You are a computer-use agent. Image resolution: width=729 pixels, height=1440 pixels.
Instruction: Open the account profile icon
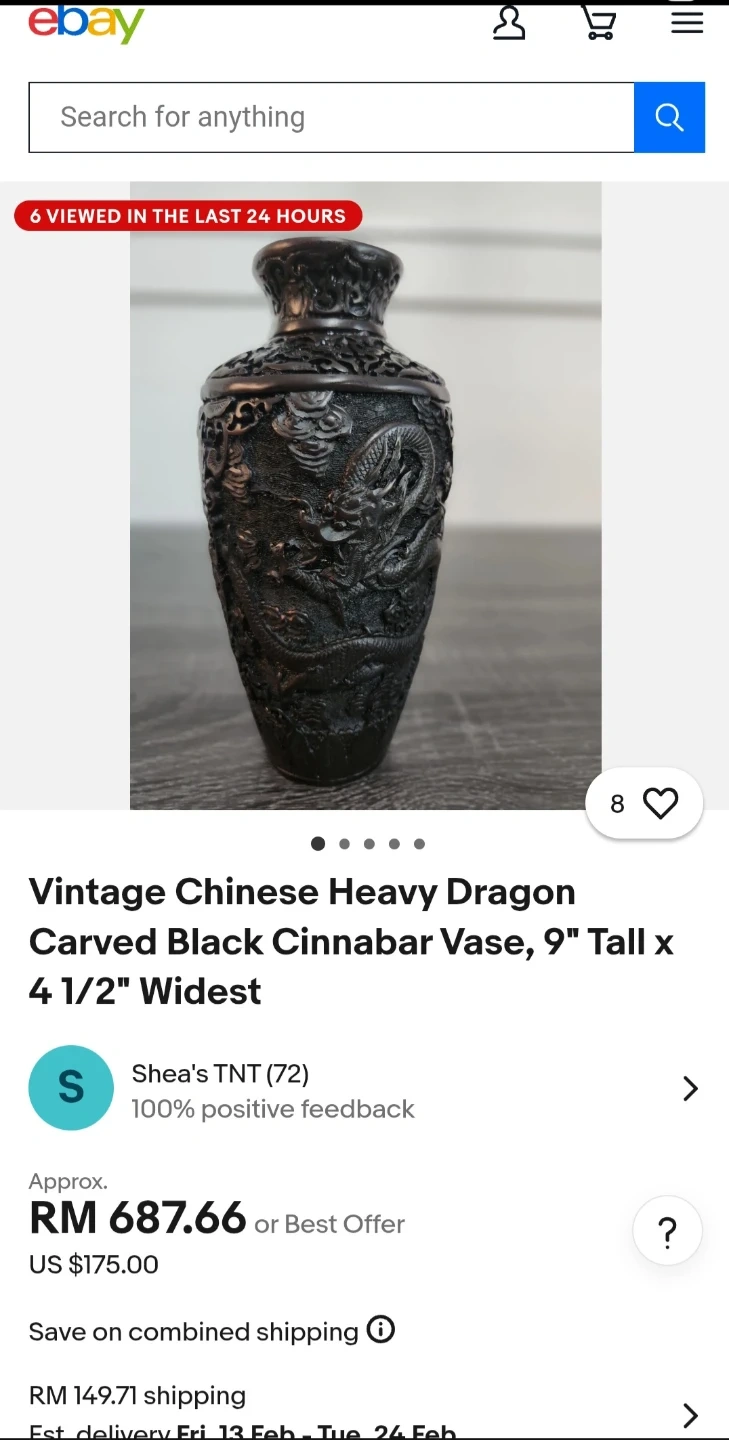pyautogui.click(x=509, y=23)
